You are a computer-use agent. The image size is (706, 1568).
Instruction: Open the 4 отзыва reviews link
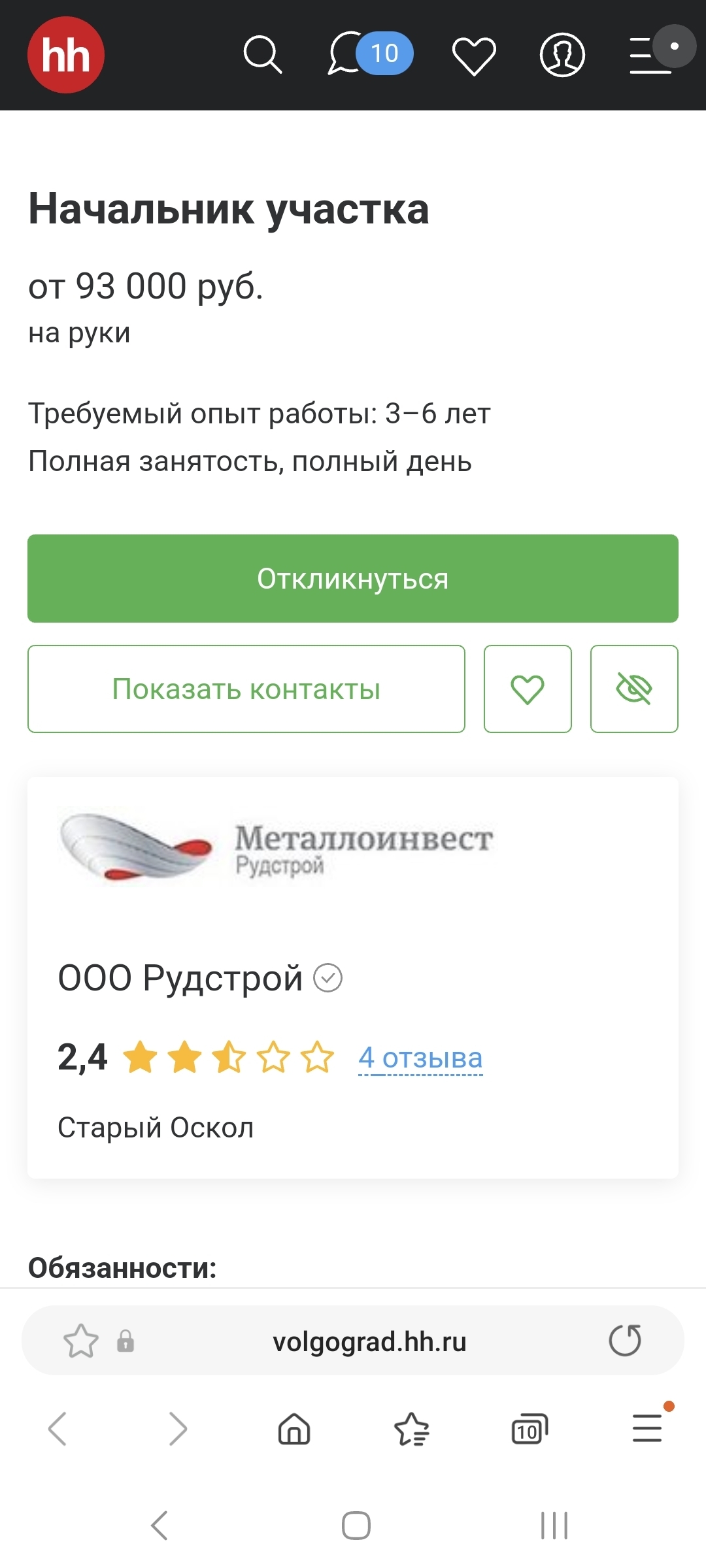point(420,1058)
